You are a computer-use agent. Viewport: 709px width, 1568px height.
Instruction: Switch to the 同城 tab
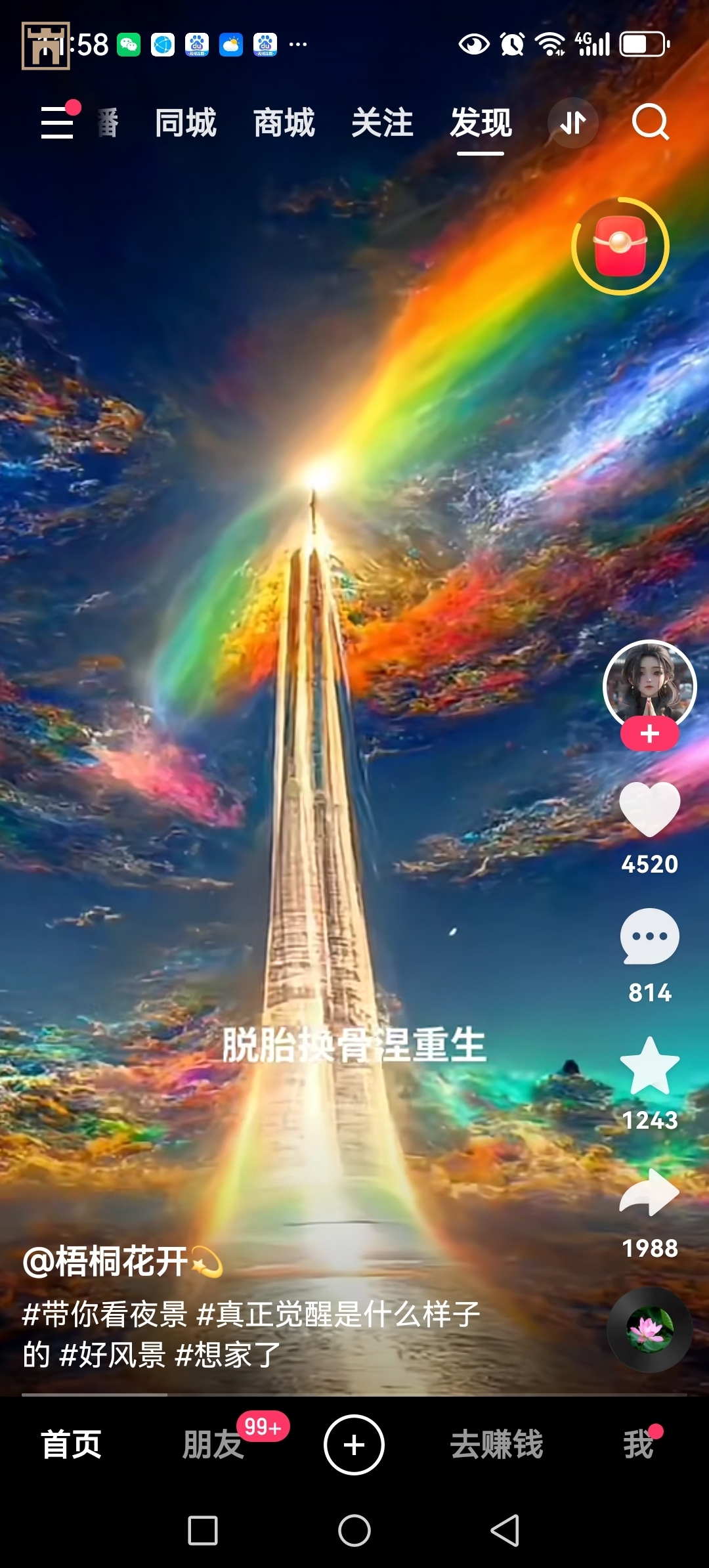coord(185,123)
